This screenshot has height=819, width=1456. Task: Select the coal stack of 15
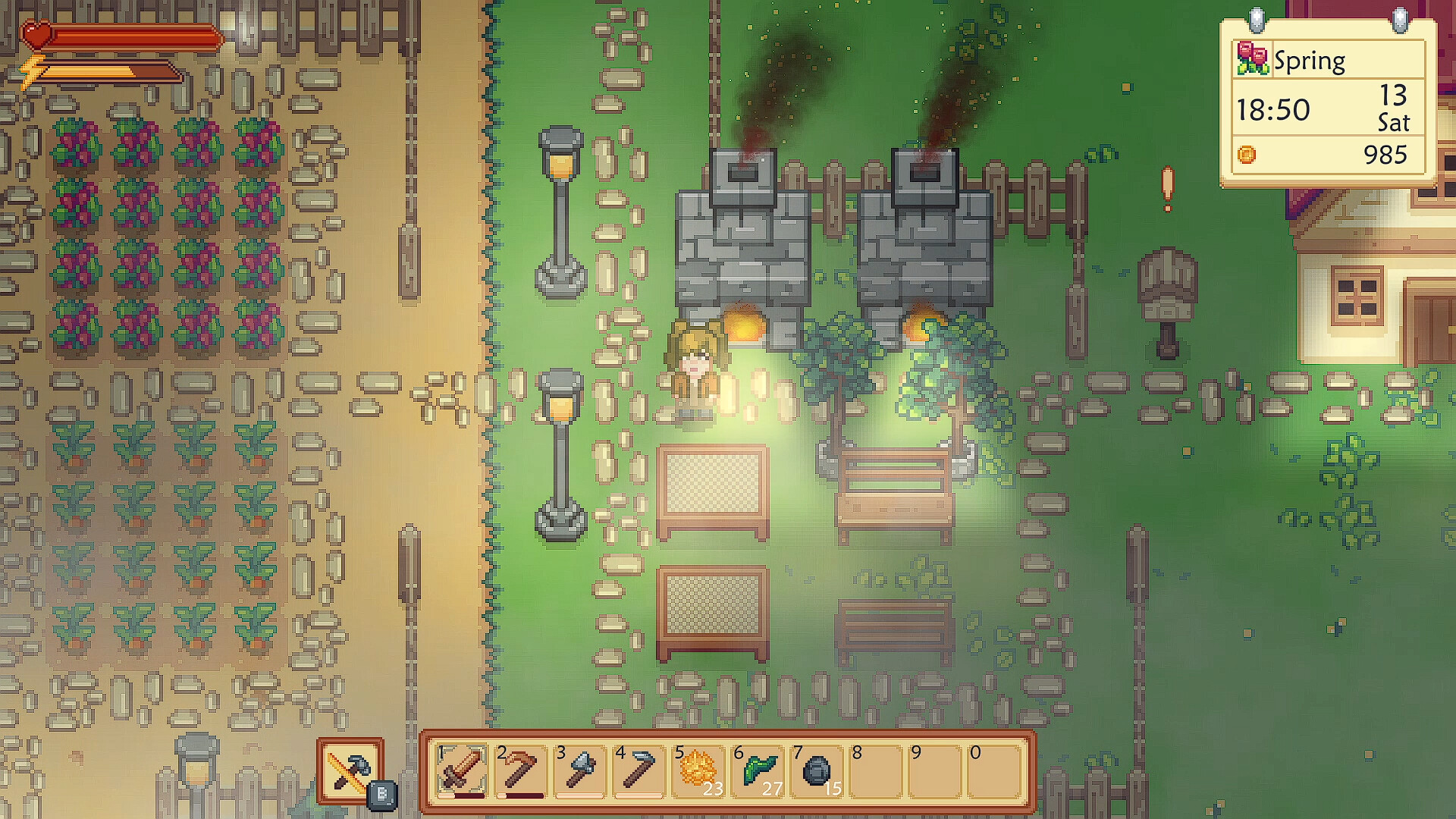(817, 770)
